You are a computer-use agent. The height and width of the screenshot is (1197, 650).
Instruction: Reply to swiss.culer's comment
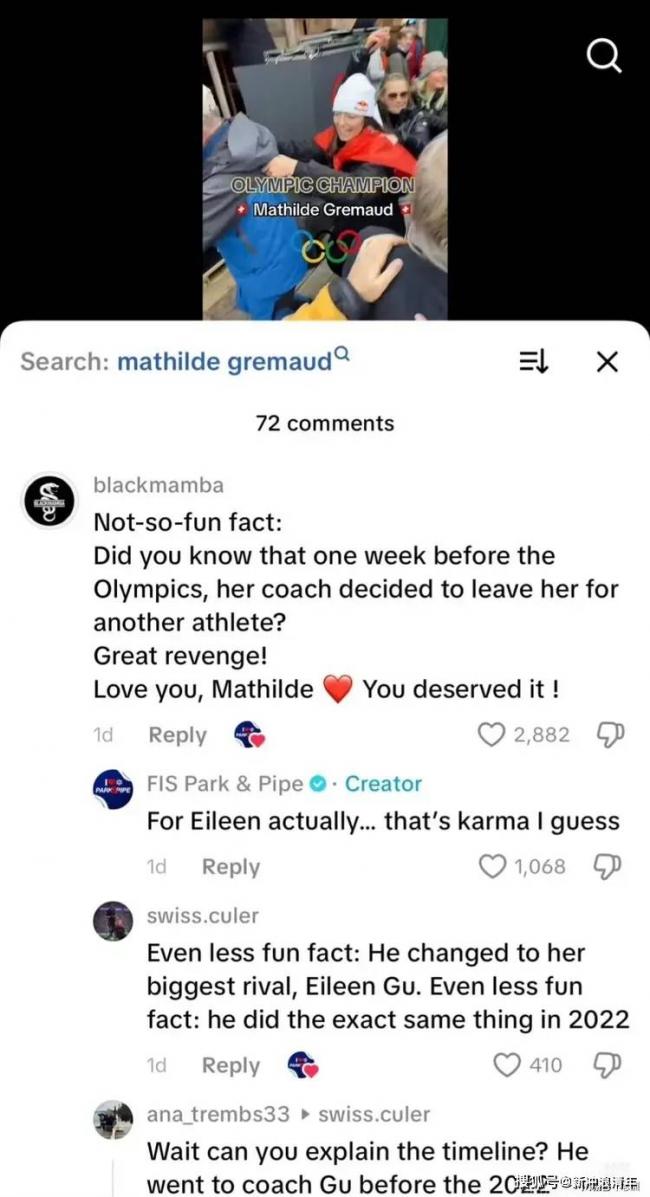tap(231, 1065)
